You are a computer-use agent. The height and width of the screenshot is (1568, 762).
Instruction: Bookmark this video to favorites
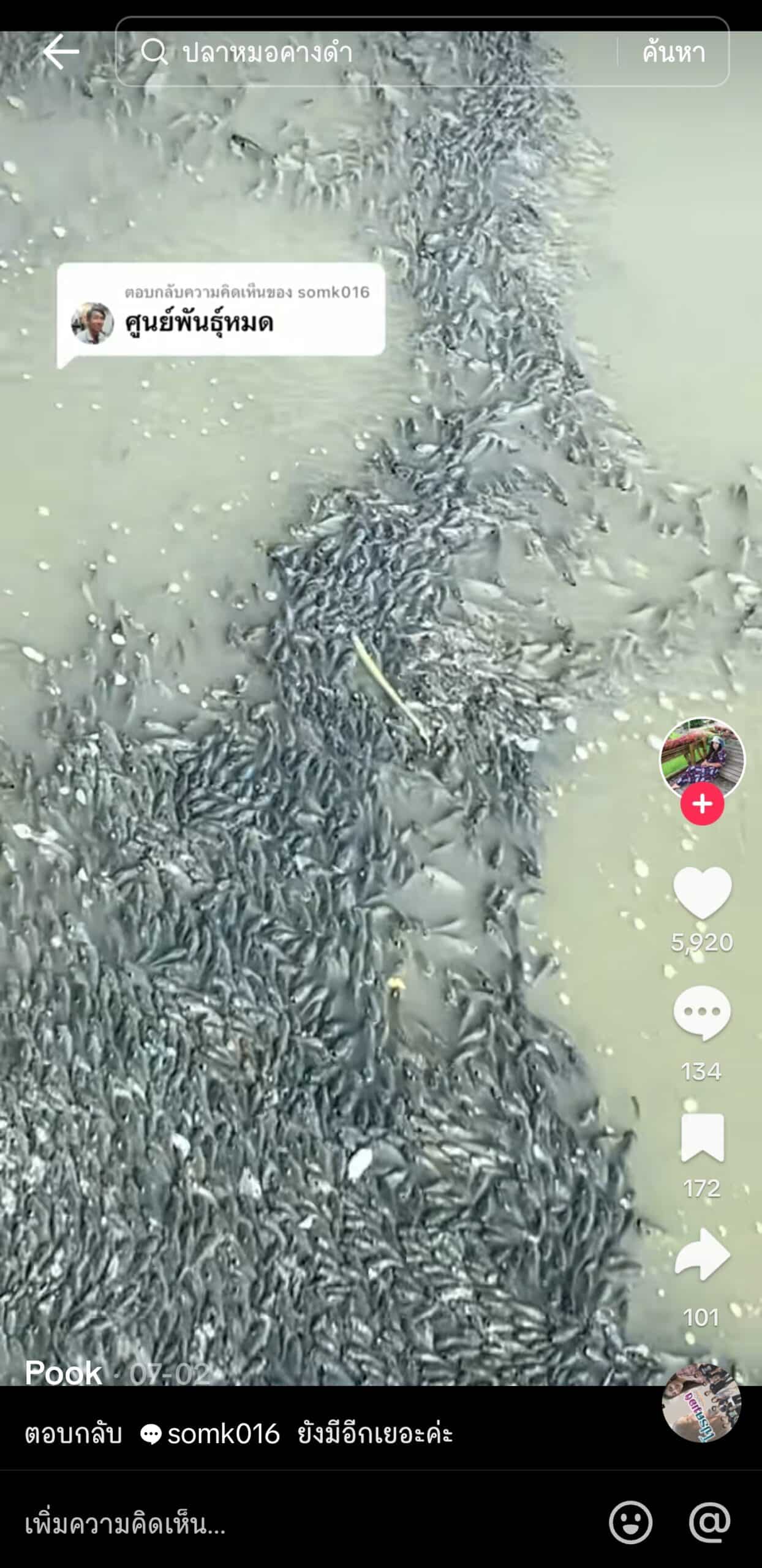click(x=702, y=1138)
